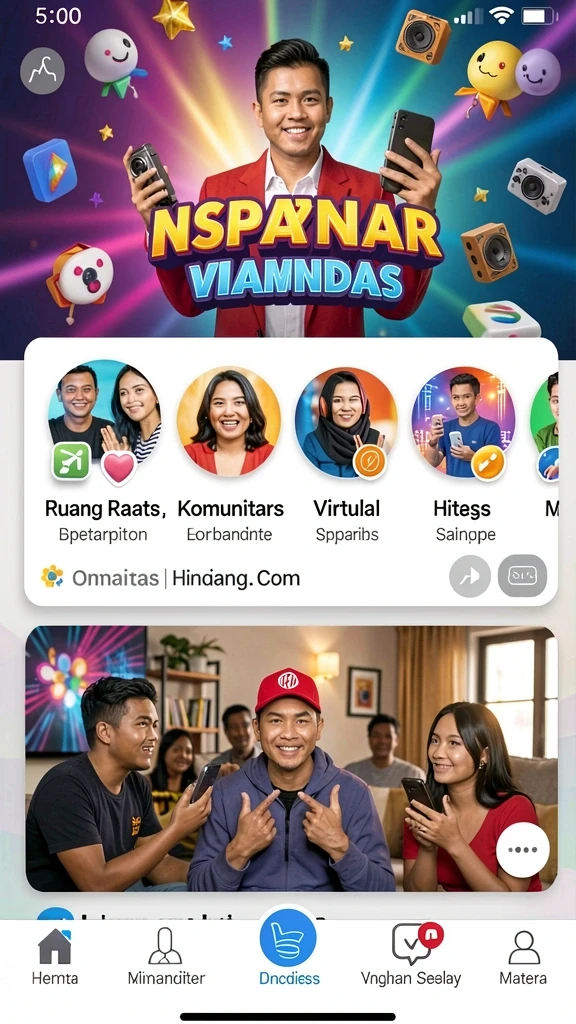This screenshot has height=1024, width=576.
Task: Select the Dncdiess center tab
Action: (x=289, y=948)
